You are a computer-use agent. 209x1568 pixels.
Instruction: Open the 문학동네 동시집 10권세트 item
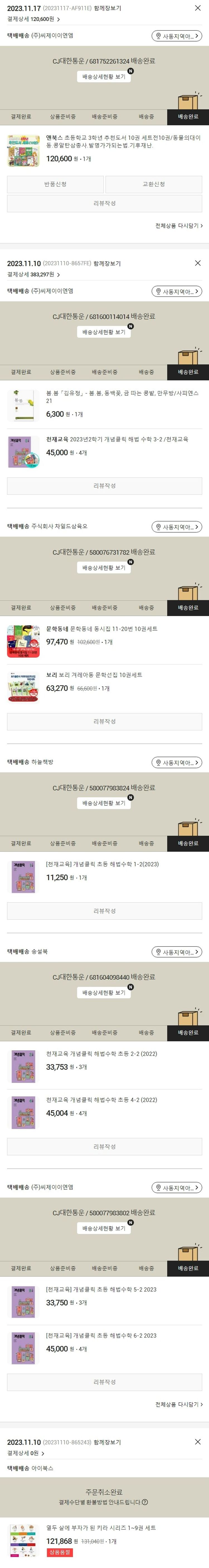coord(102,629)
